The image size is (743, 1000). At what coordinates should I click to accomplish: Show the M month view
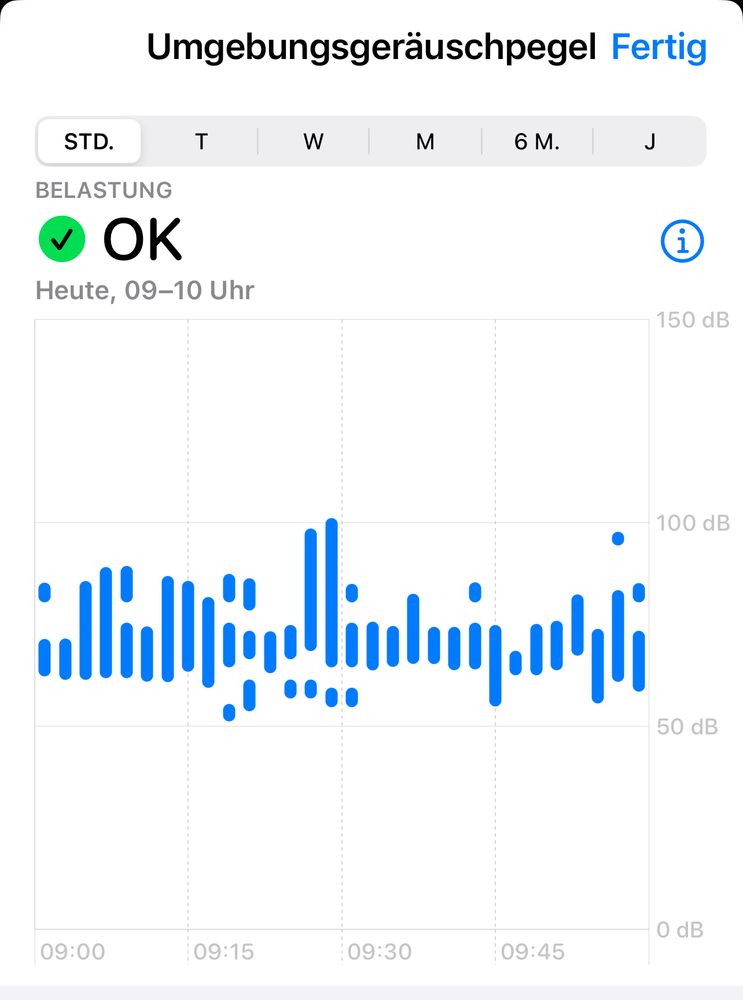[x=425, y=141]
